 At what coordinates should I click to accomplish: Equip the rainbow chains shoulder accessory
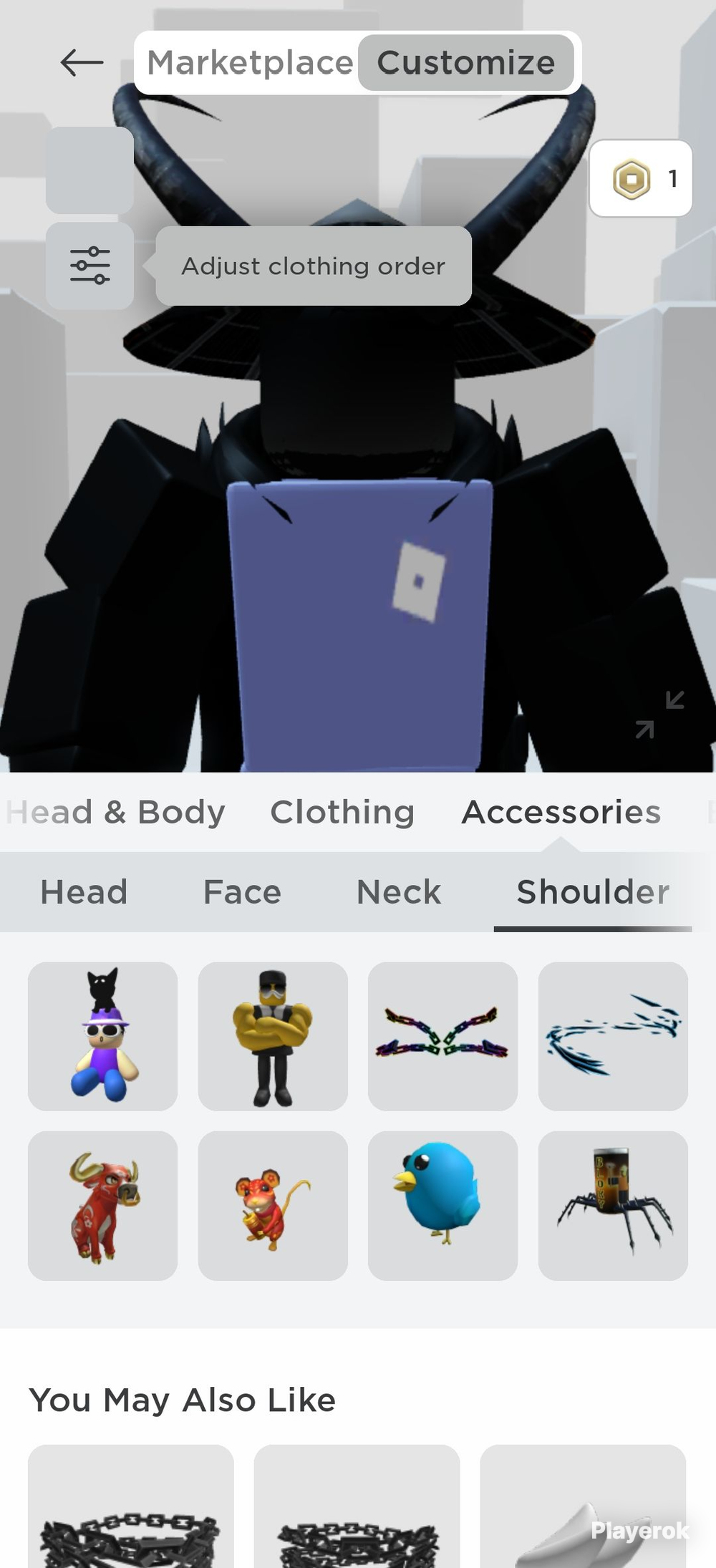point(442,1036)
